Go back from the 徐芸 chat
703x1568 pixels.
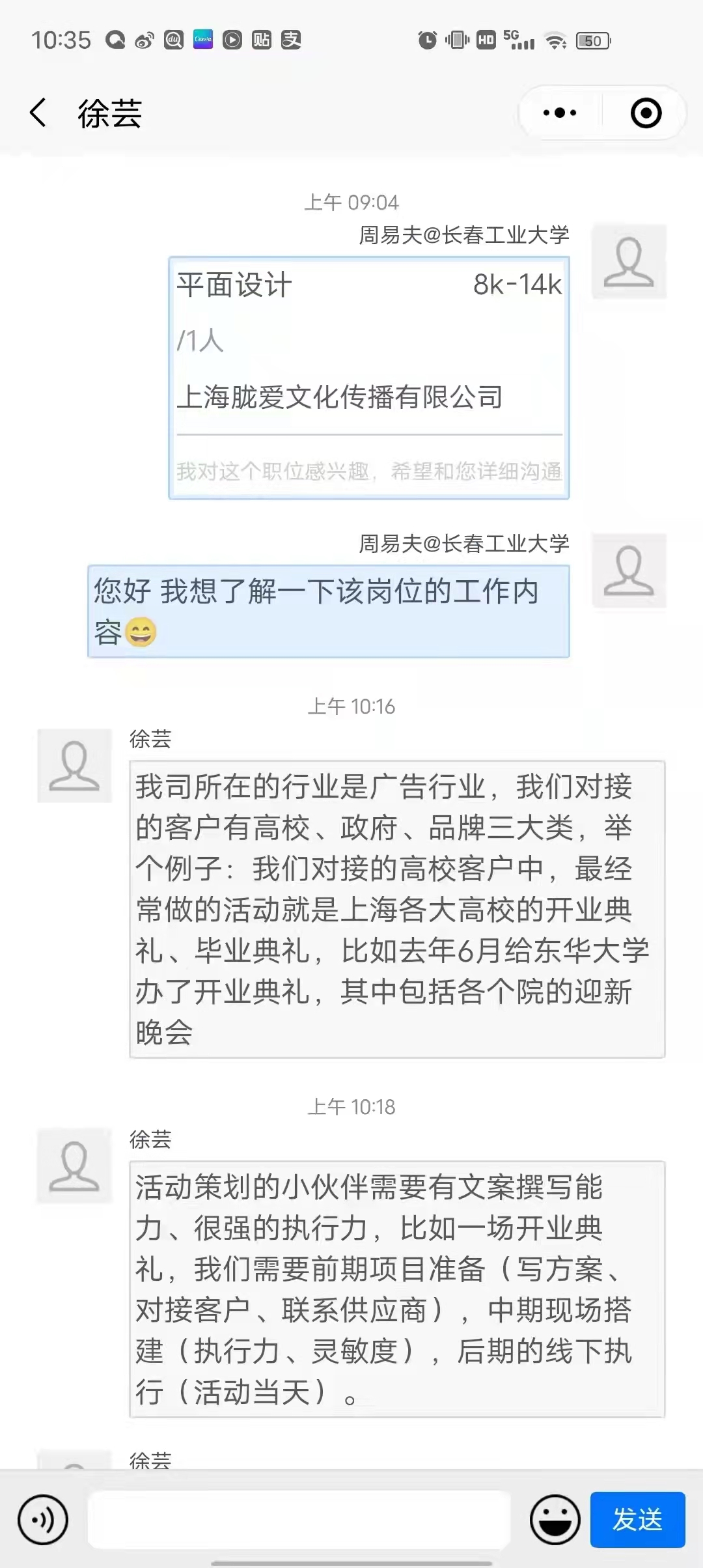pyautogui.click(x=39, y=113)
